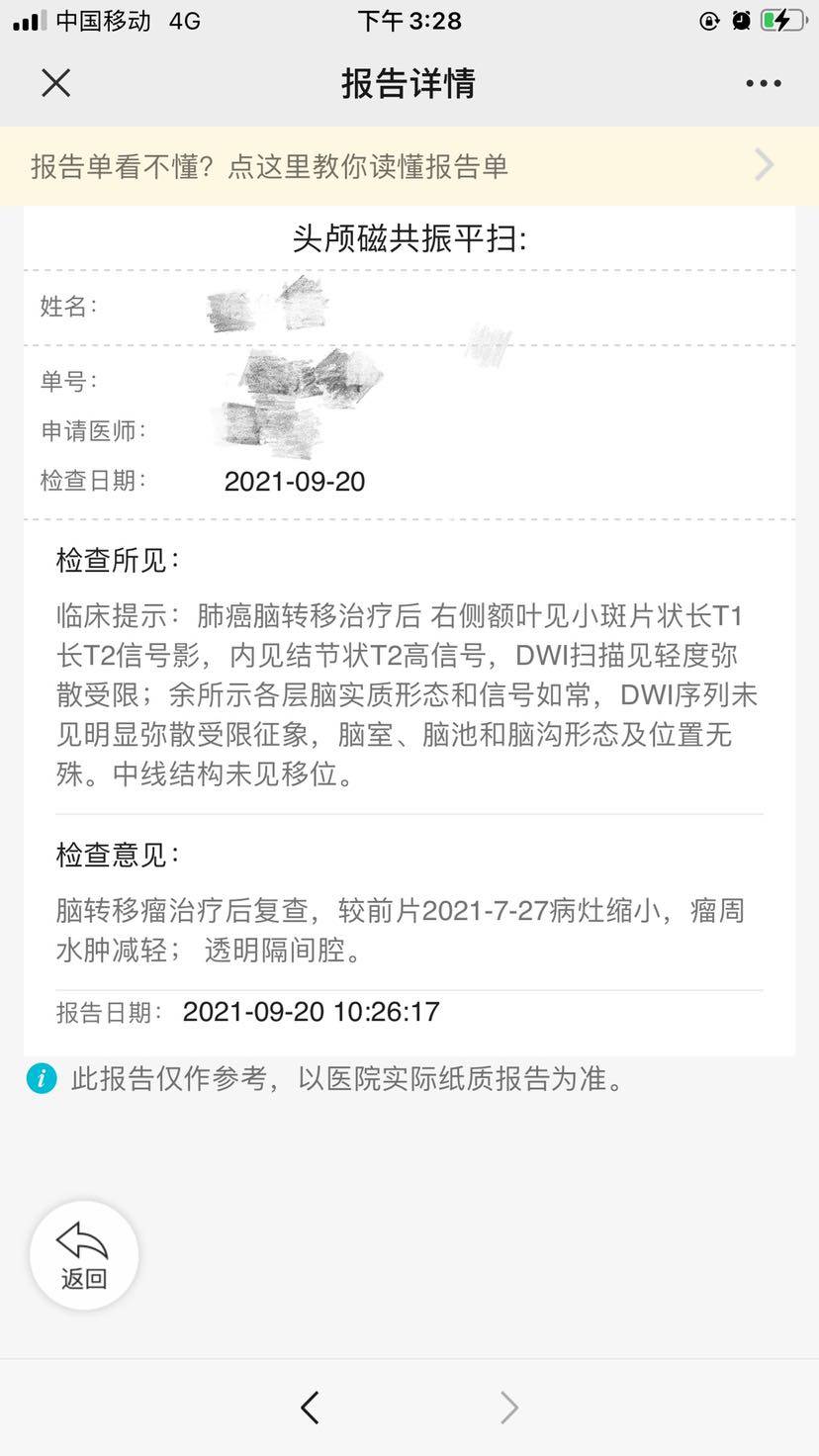Open the three-dot overflow menu

[763, 84]
